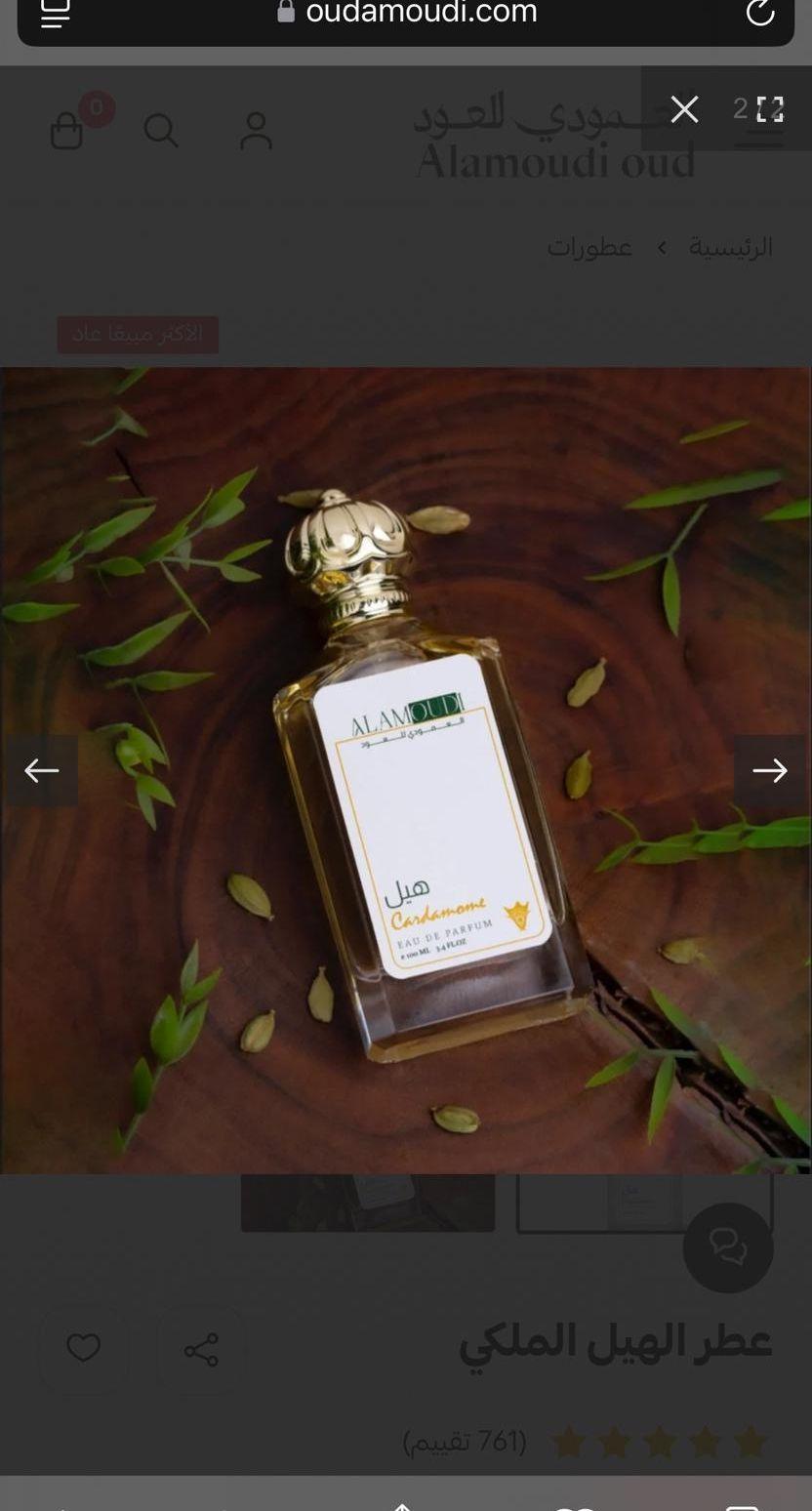Go to the previous product image
The width and height of the screenshot is (812, 1511).
(x=41, y=771)
